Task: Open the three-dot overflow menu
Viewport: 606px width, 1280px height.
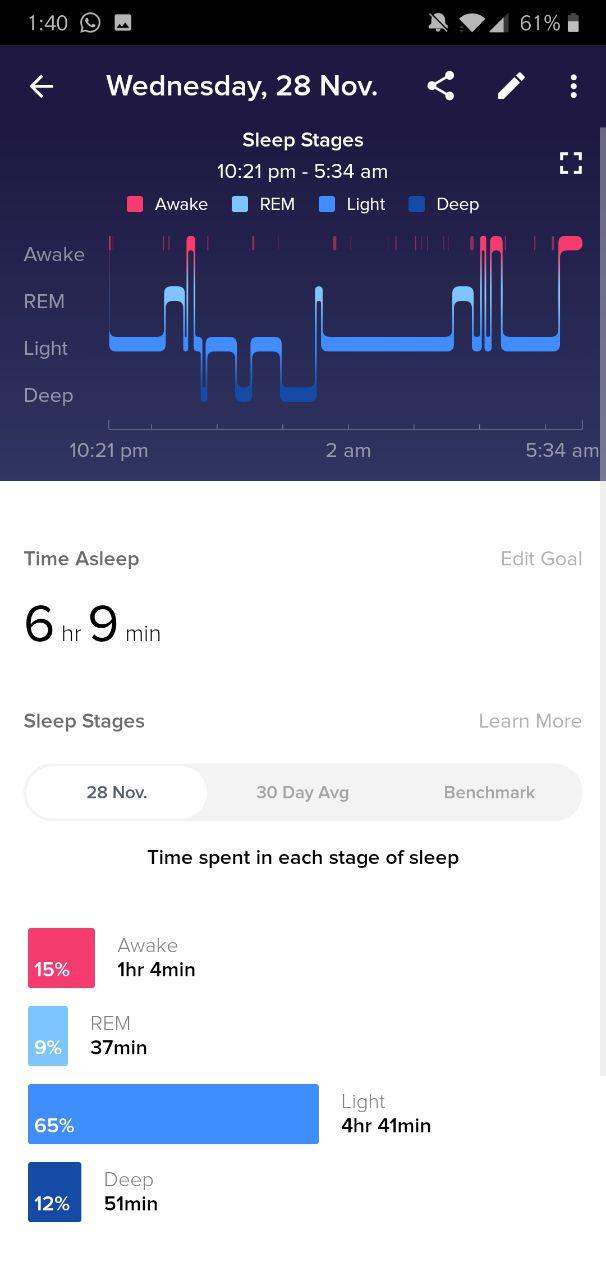Action: click(573, 86)
